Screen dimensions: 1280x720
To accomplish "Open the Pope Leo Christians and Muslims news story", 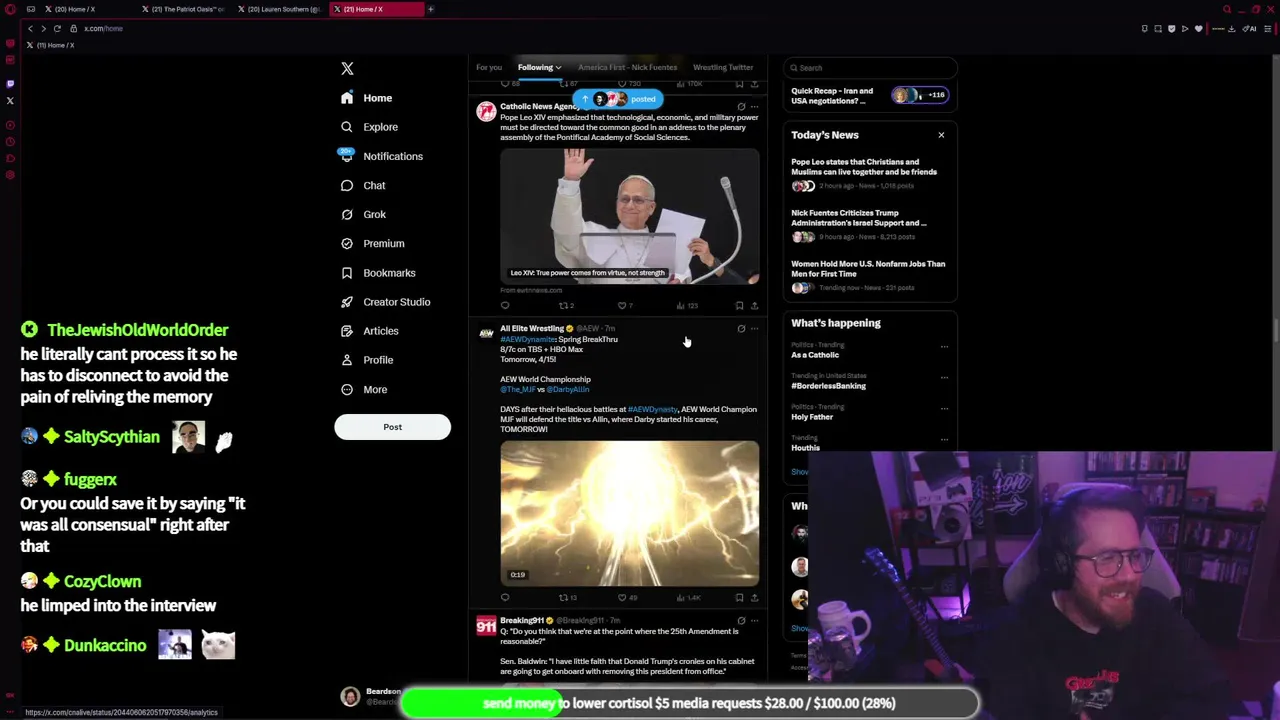I will pos(864,167).
